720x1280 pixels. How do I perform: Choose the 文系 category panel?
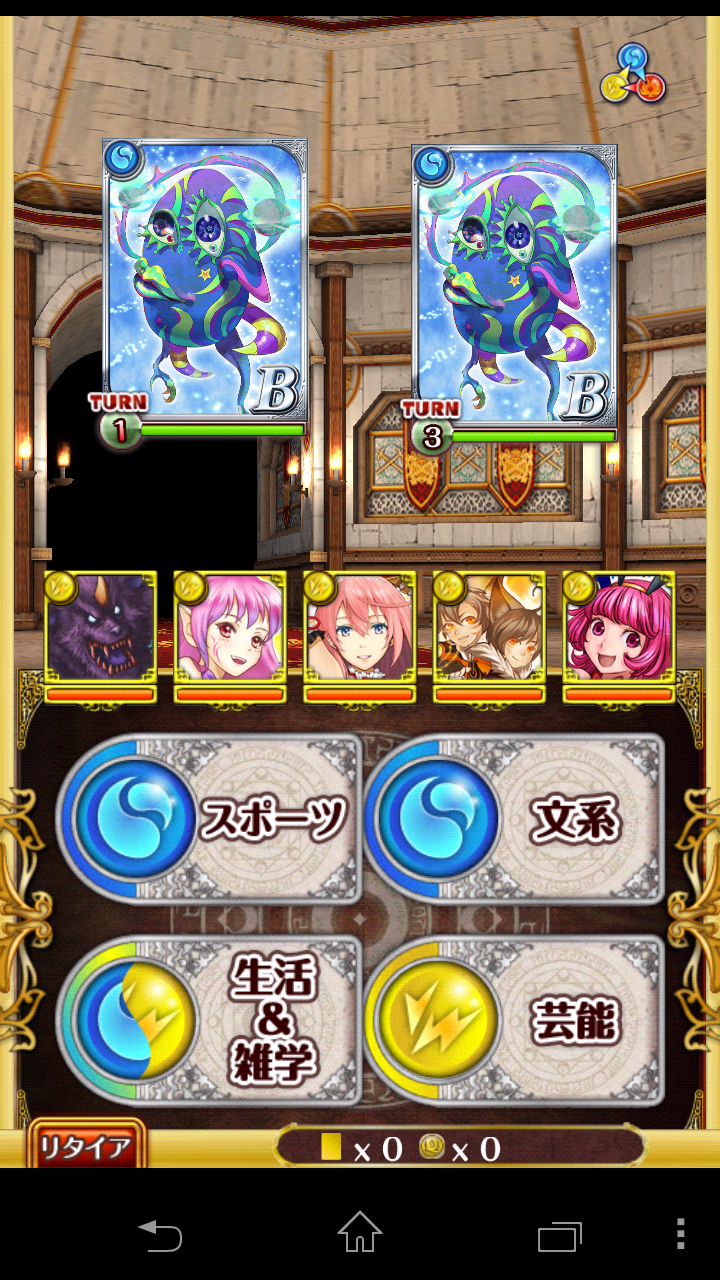pyautogui.click(x=515, y=819)
